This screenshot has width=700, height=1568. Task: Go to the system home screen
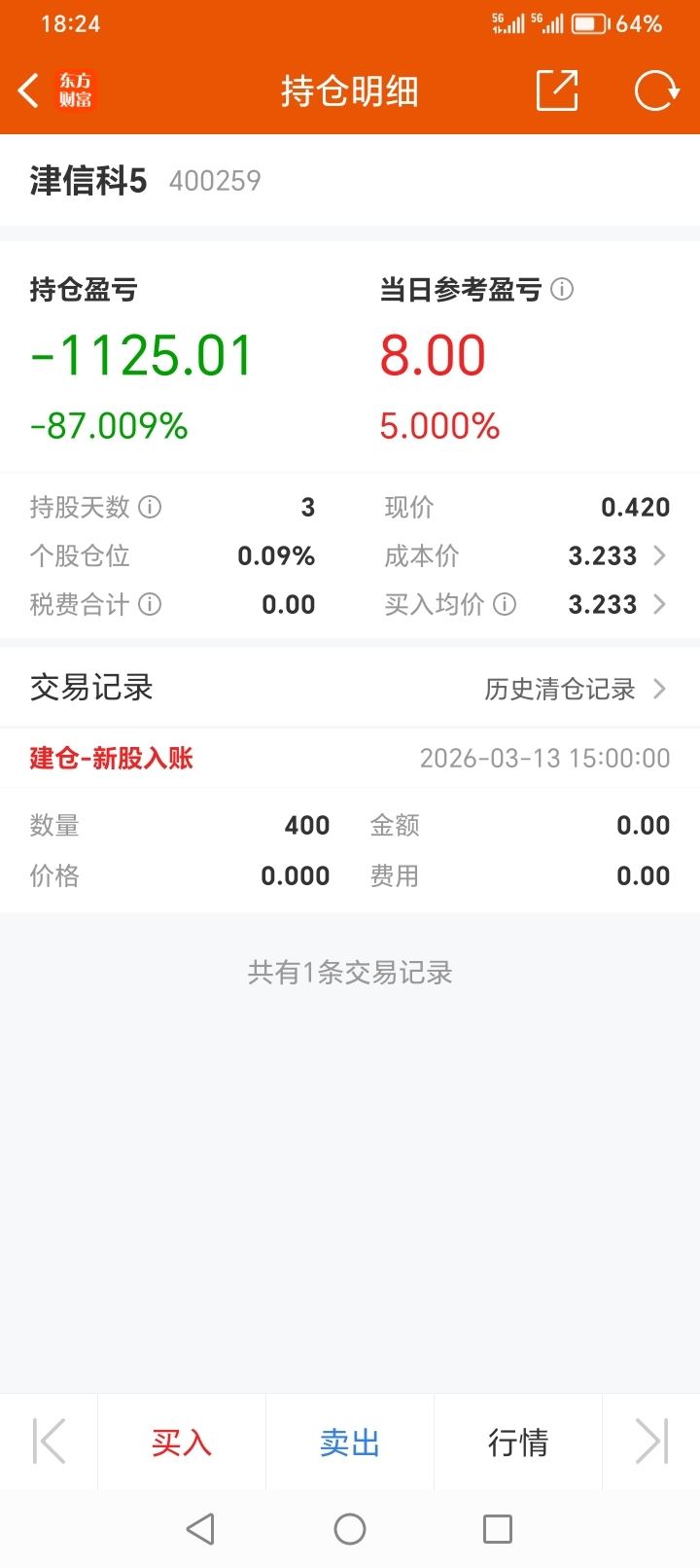(x=350, y=1529)
